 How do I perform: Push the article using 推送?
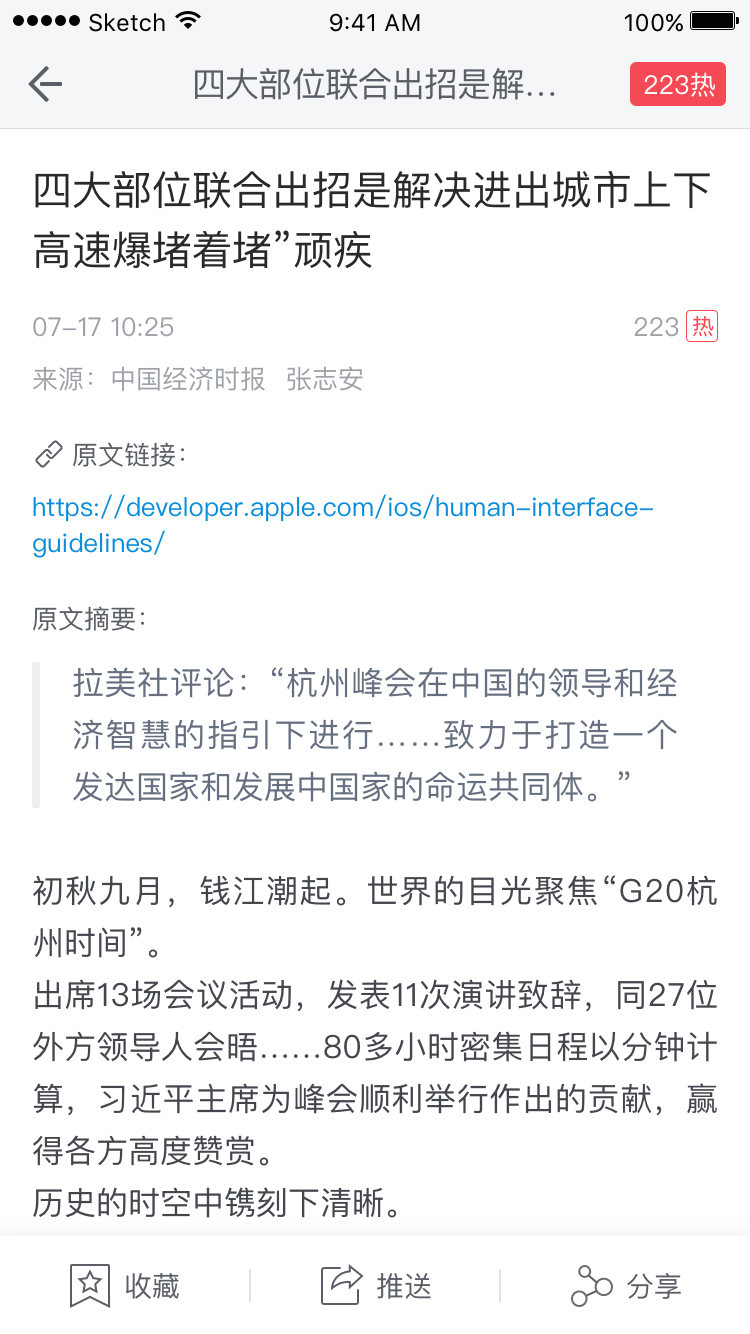click(x=376, y=1285)
